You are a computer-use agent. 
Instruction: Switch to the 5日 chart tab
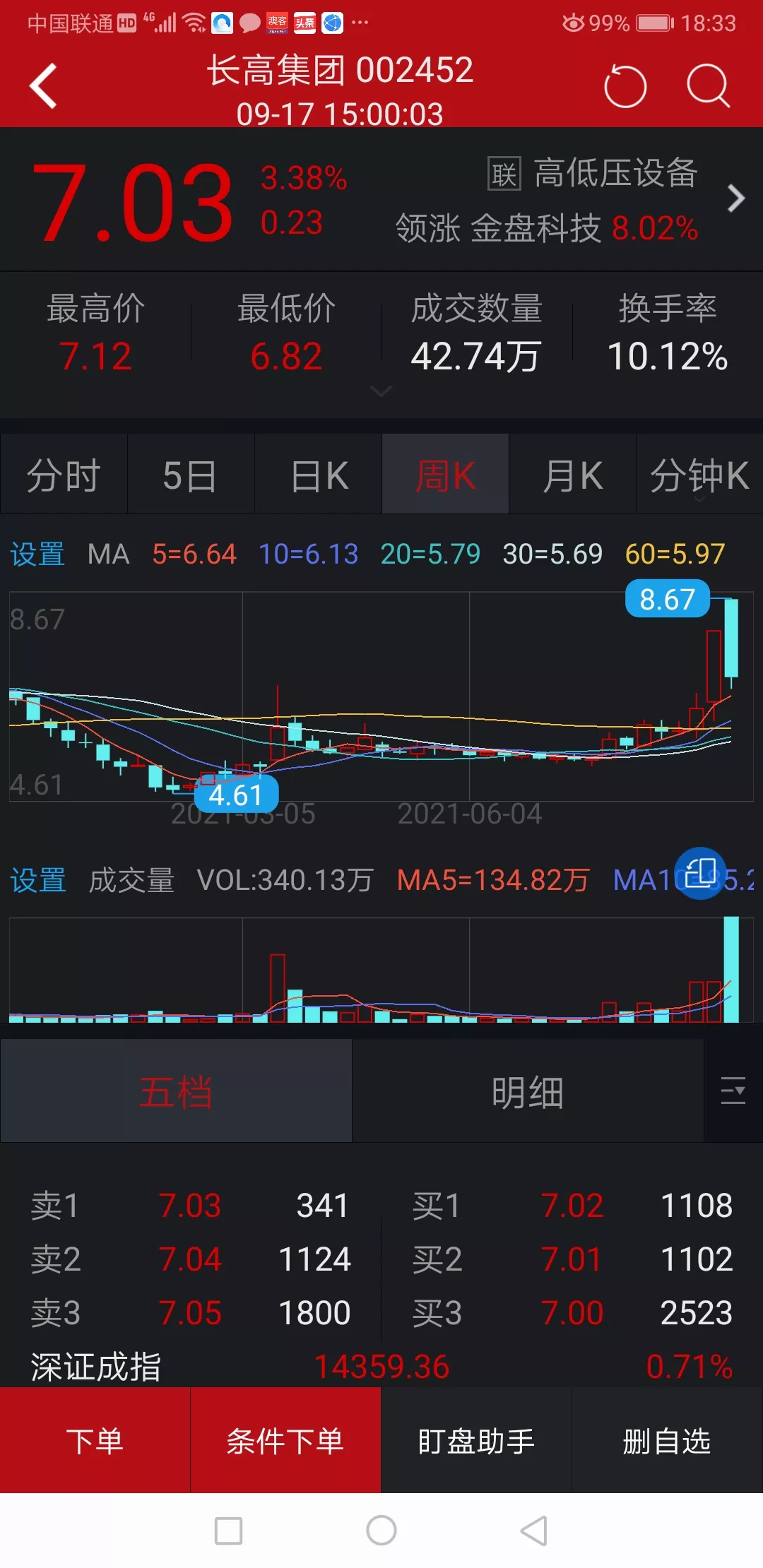(190, 475)
